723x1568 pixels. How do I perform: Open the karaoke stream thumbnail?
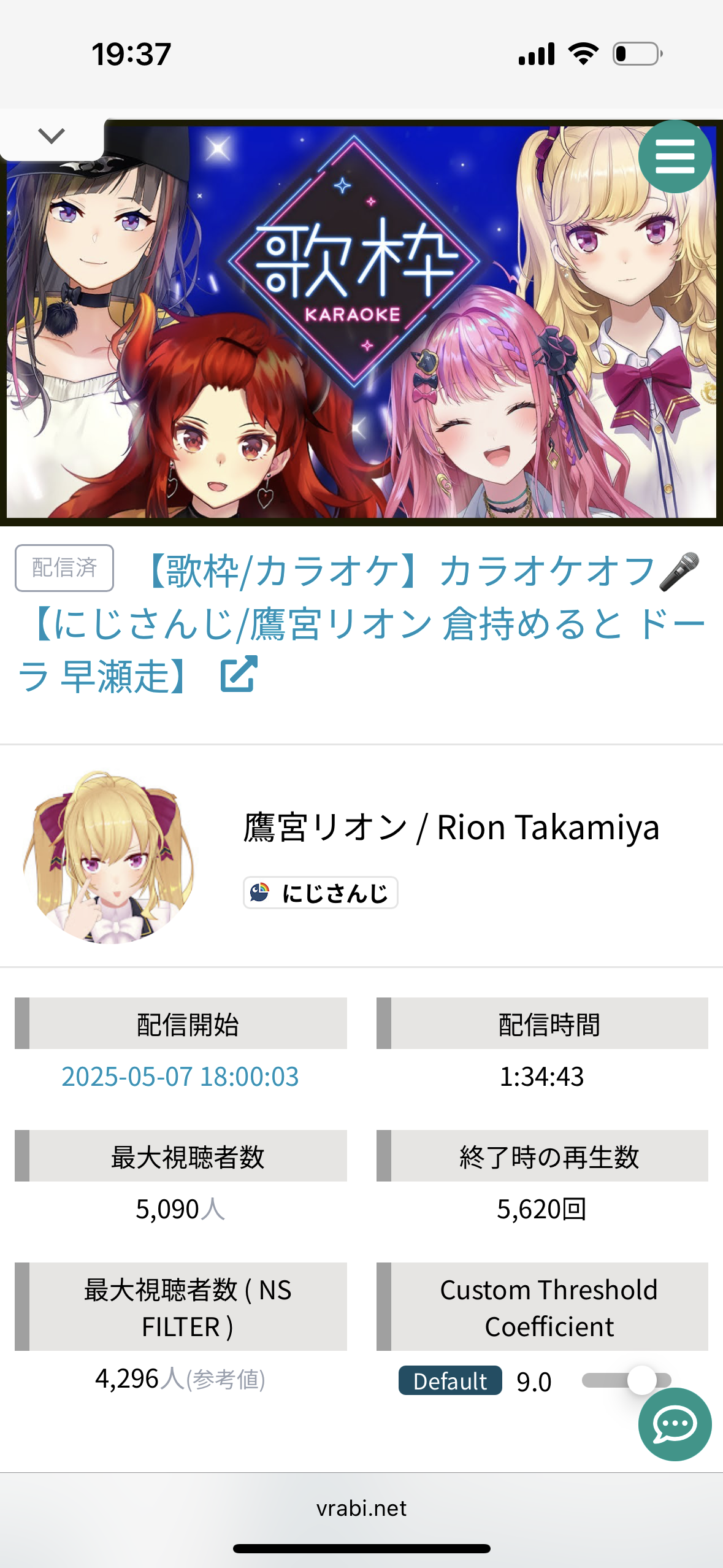pos(361,323)
